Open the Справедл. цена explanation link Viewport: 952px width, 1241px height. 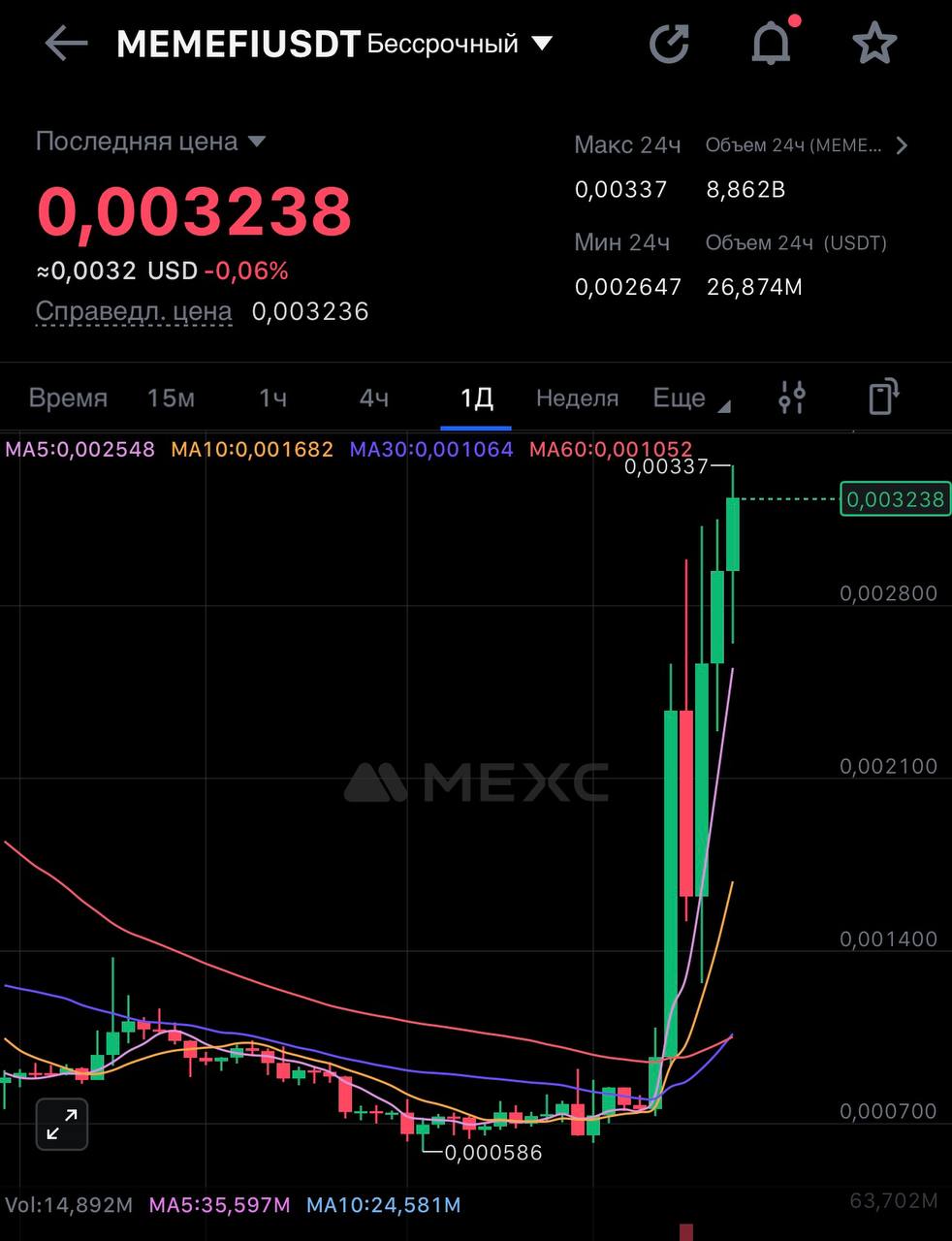coord(134,311)
